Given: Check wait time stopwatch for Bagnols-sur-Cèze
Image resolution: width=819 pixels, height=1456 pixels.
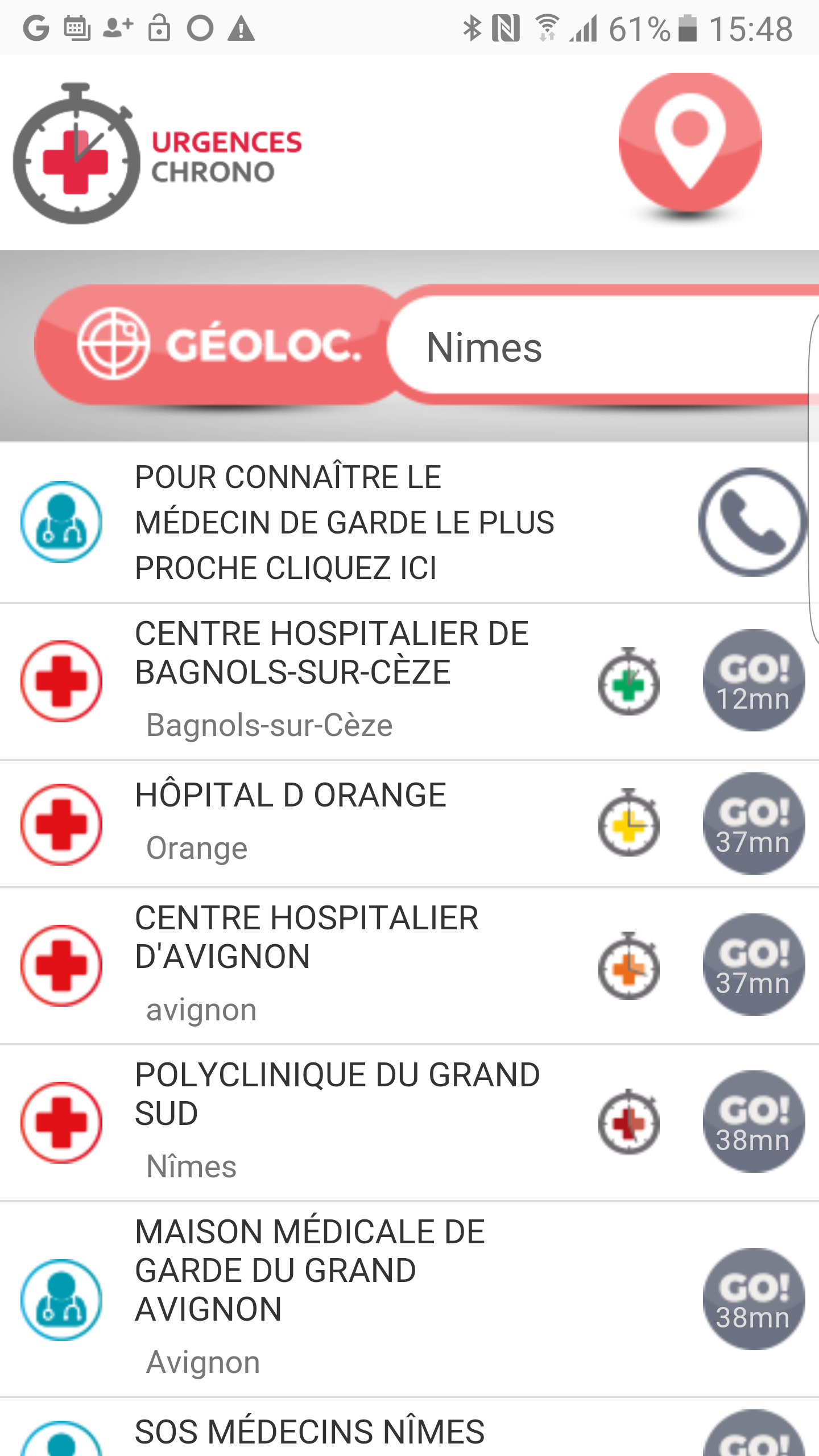Looking at the screenshot, I should click(x=628, y=681).
